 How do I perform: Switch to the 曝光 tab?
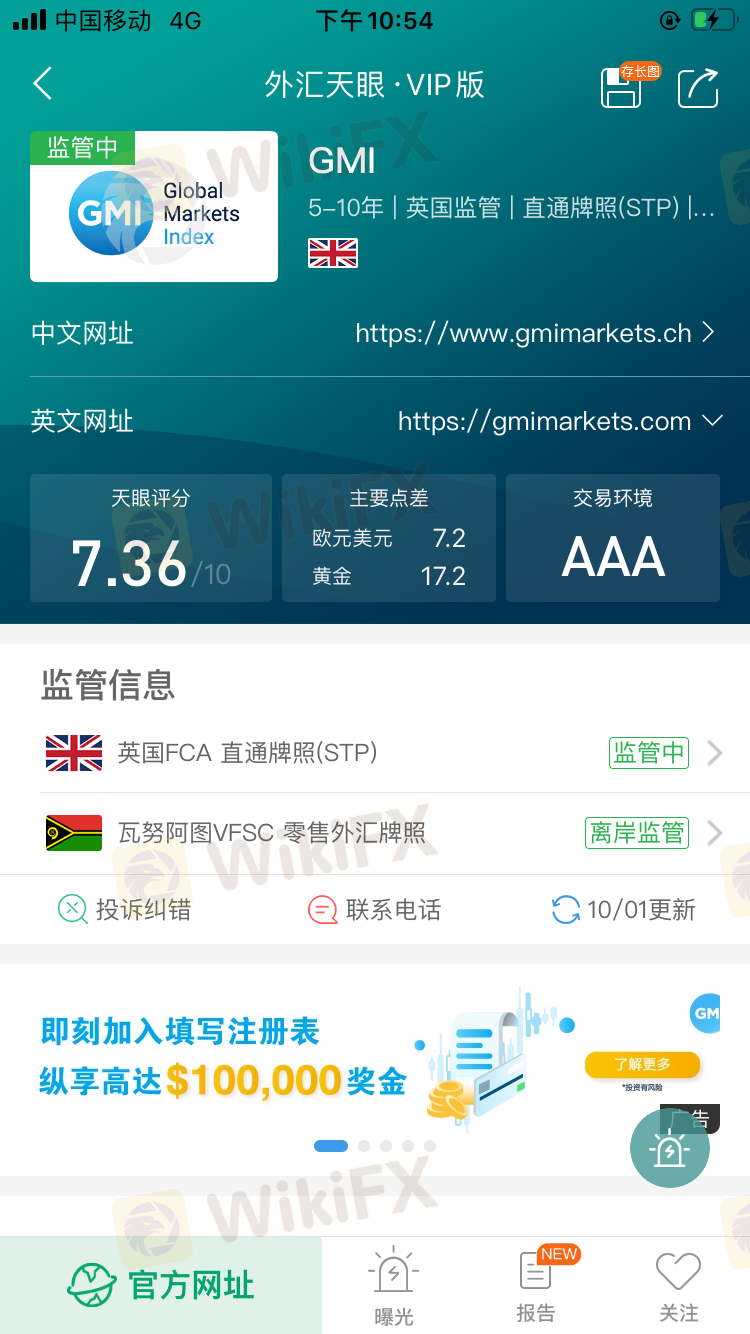(393, 1288)
